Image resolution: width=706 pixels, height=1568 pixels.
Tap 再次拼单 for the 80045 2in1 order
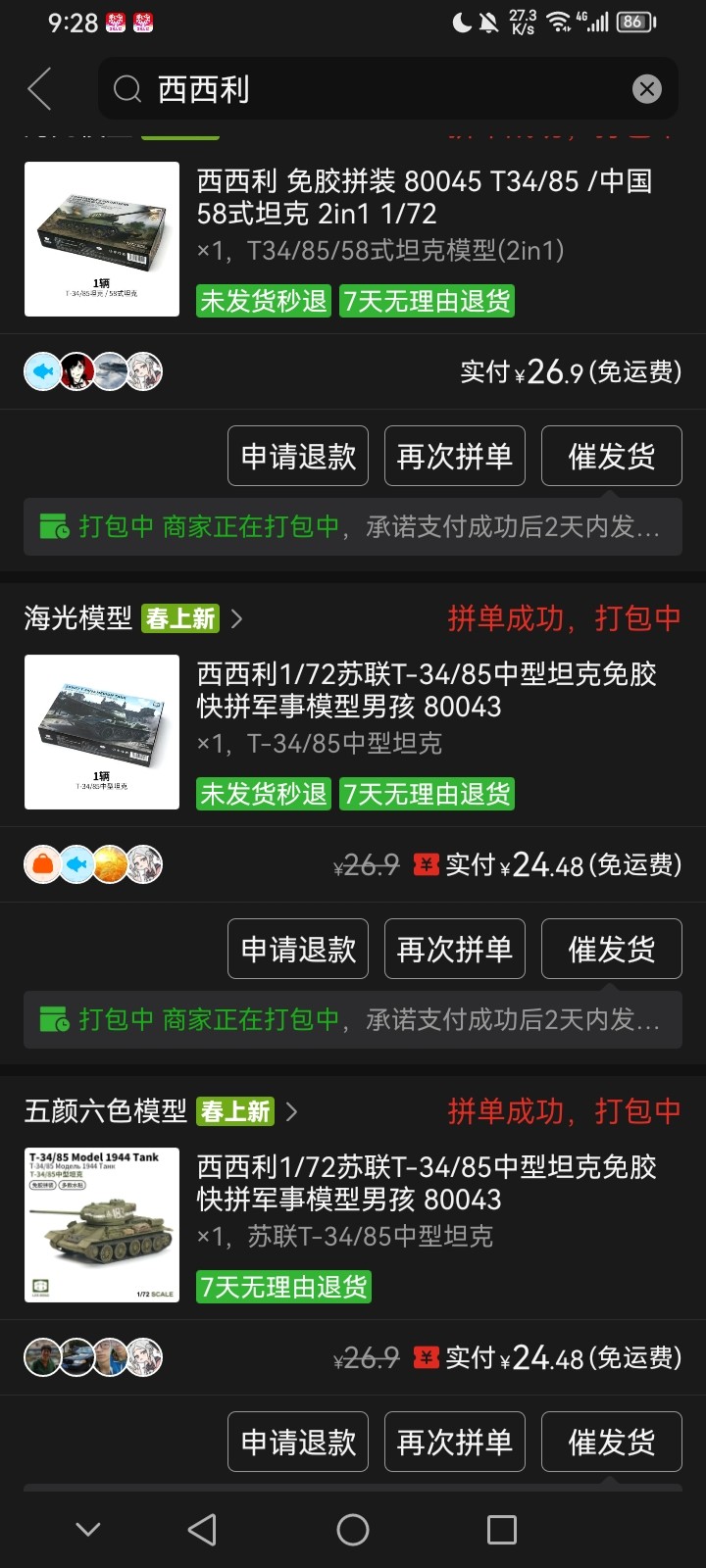pyautogui.click(x=455, y=456)
